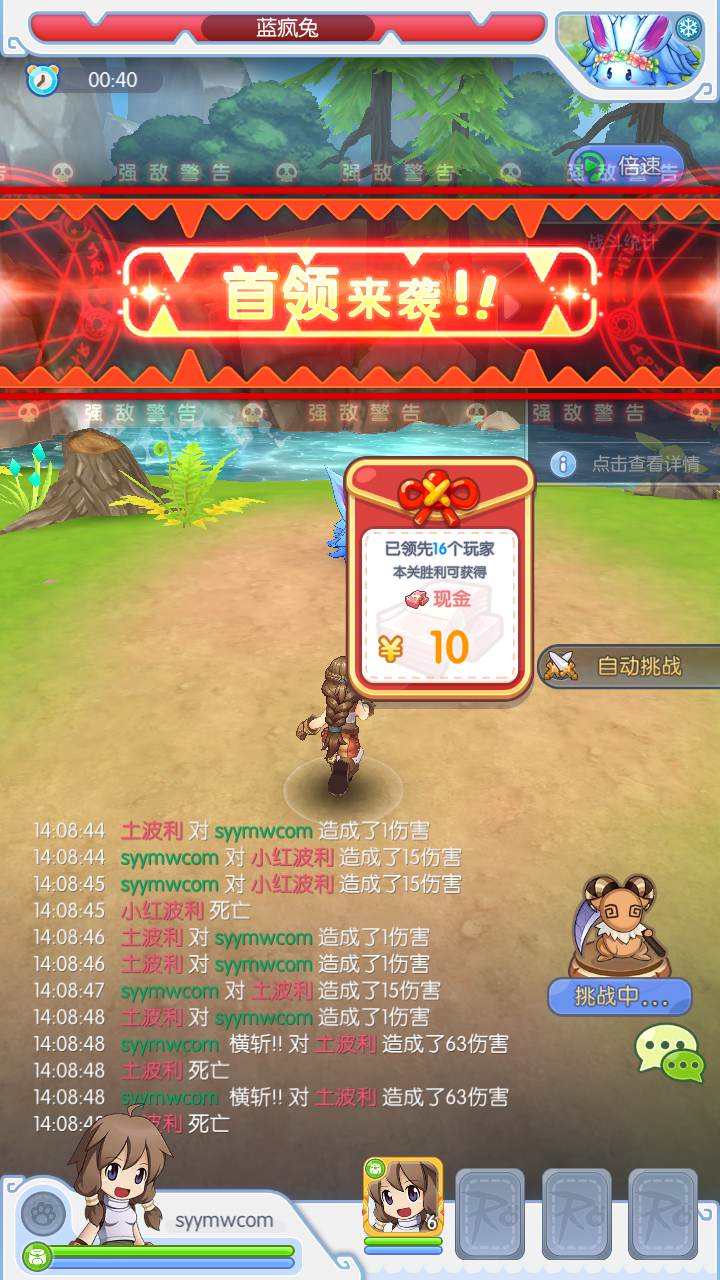This screenshot has height=1280, width=720.
Task: Toggle the 倍速 speed-up button
Action: [x=626, y=166]
